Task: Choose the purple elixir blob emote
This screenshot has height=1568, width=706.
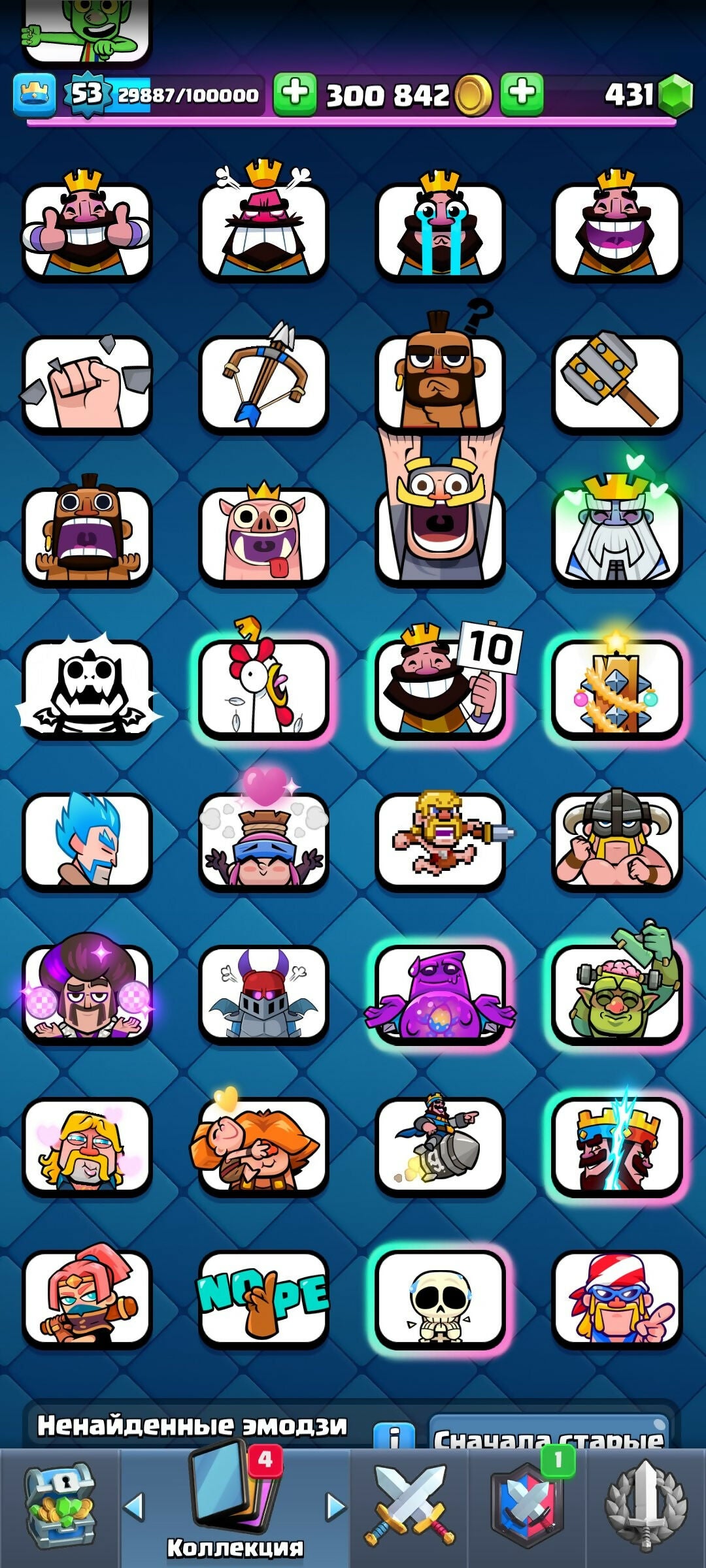Action: [440, 993]
